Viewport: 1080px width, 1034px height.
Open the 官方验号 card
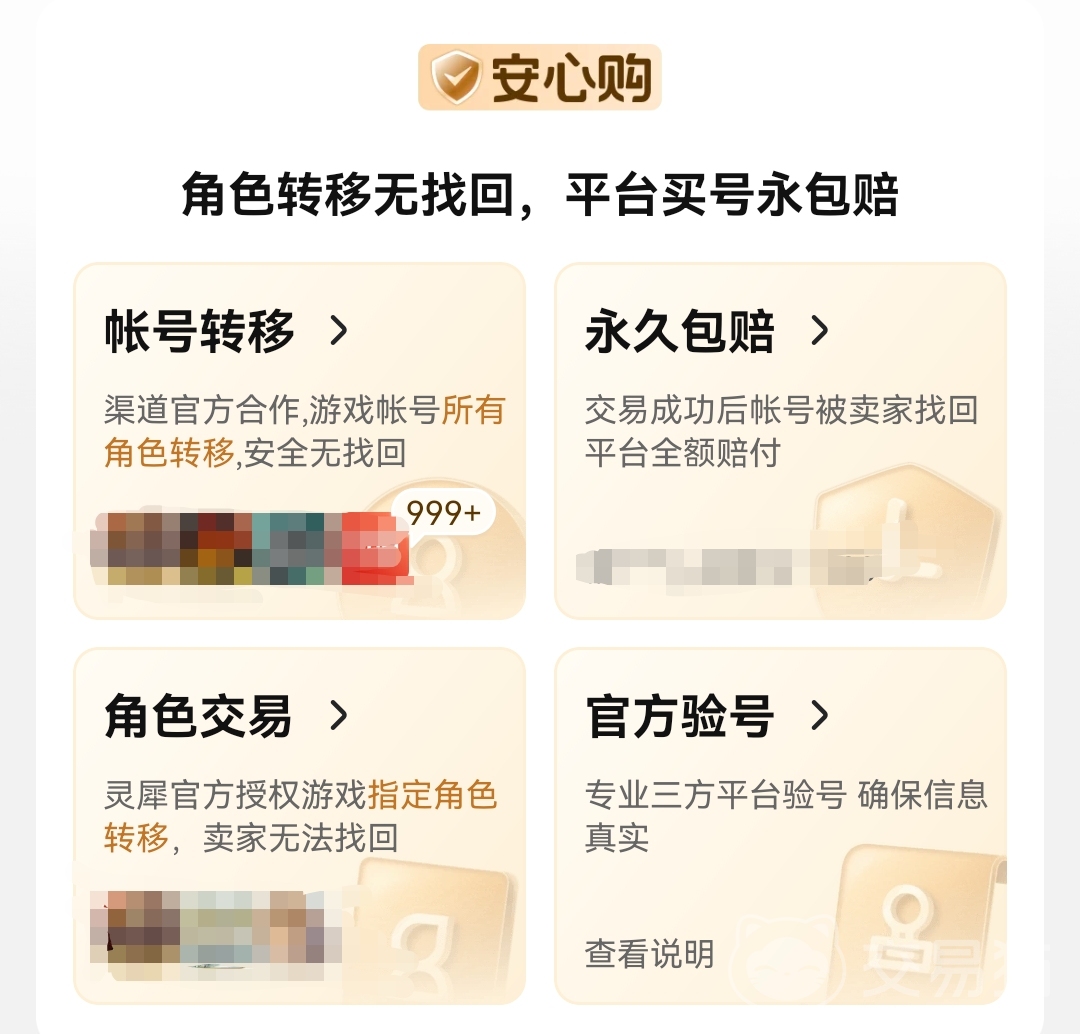coord(708,716)
